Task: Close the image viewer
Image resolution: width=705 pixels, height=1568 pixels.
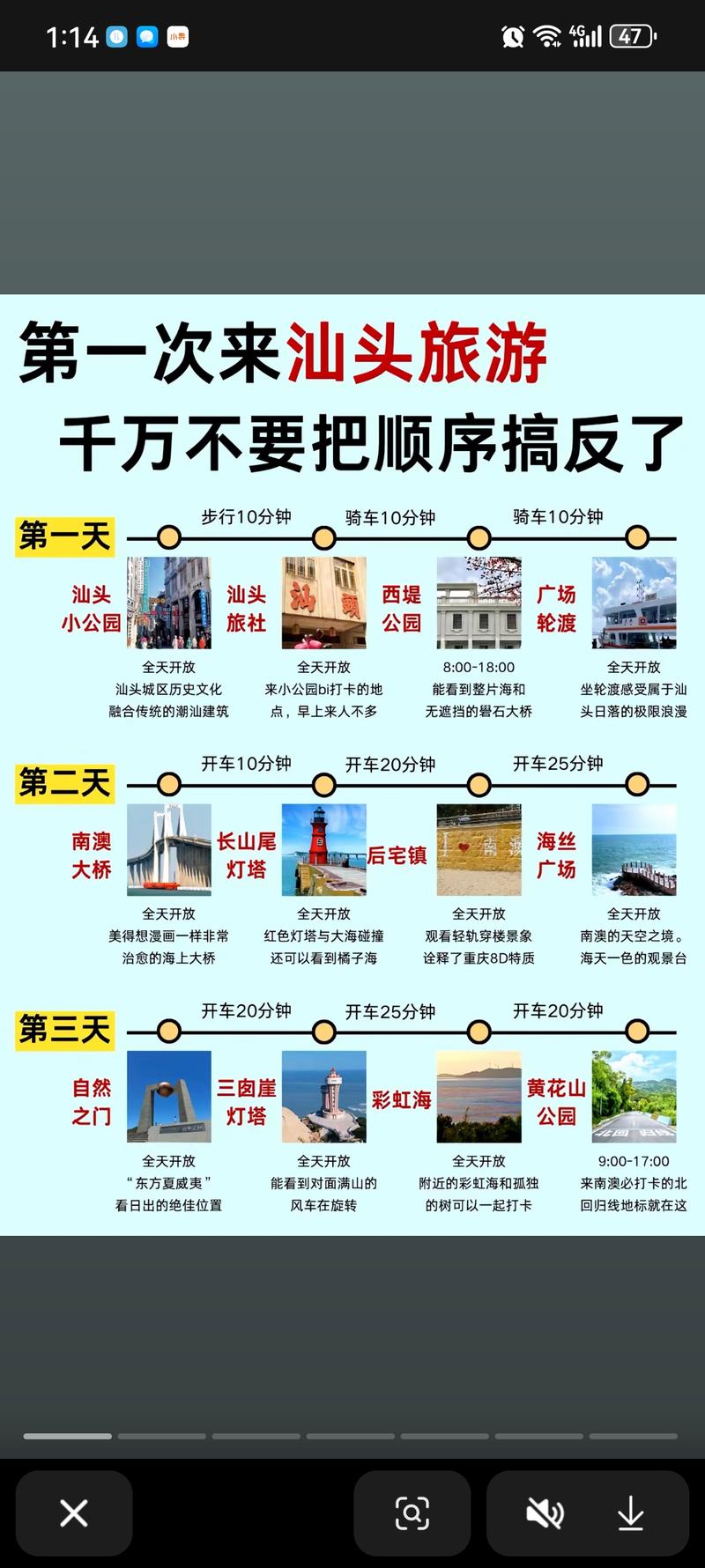Action: (x=74, y=1513)
